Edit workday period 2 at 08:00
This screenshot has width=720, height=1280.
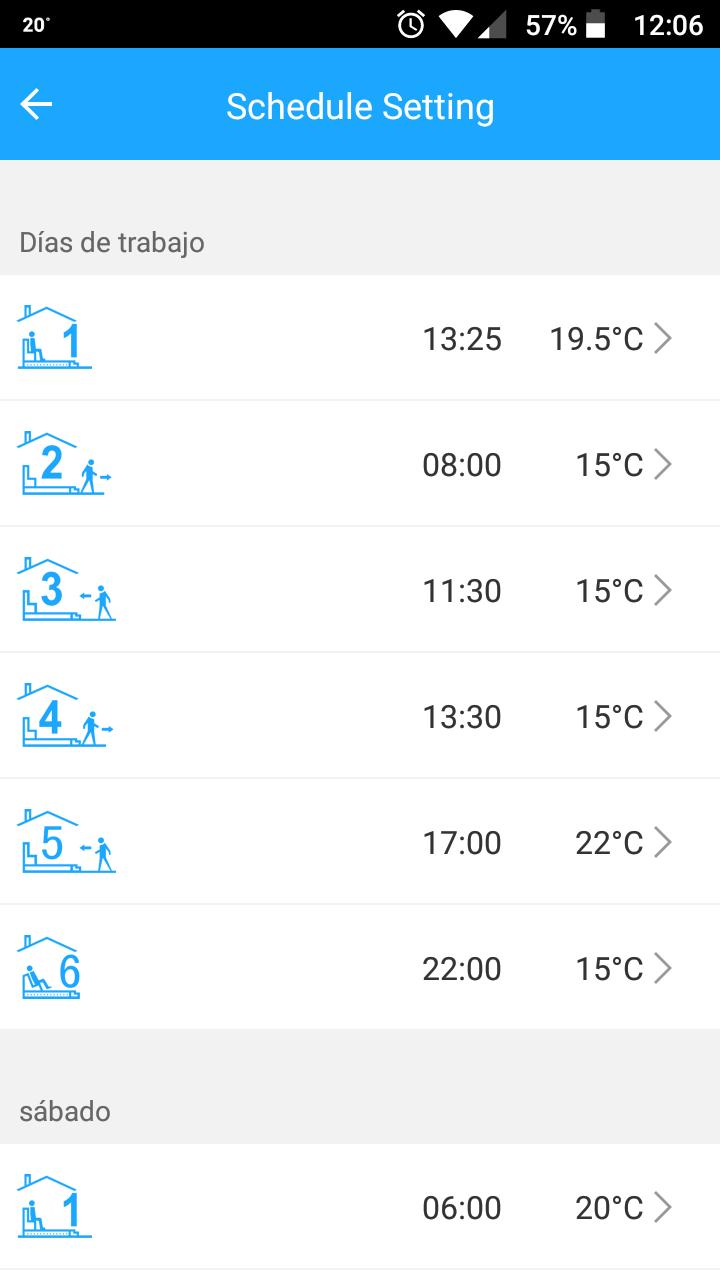coord(360,464)
